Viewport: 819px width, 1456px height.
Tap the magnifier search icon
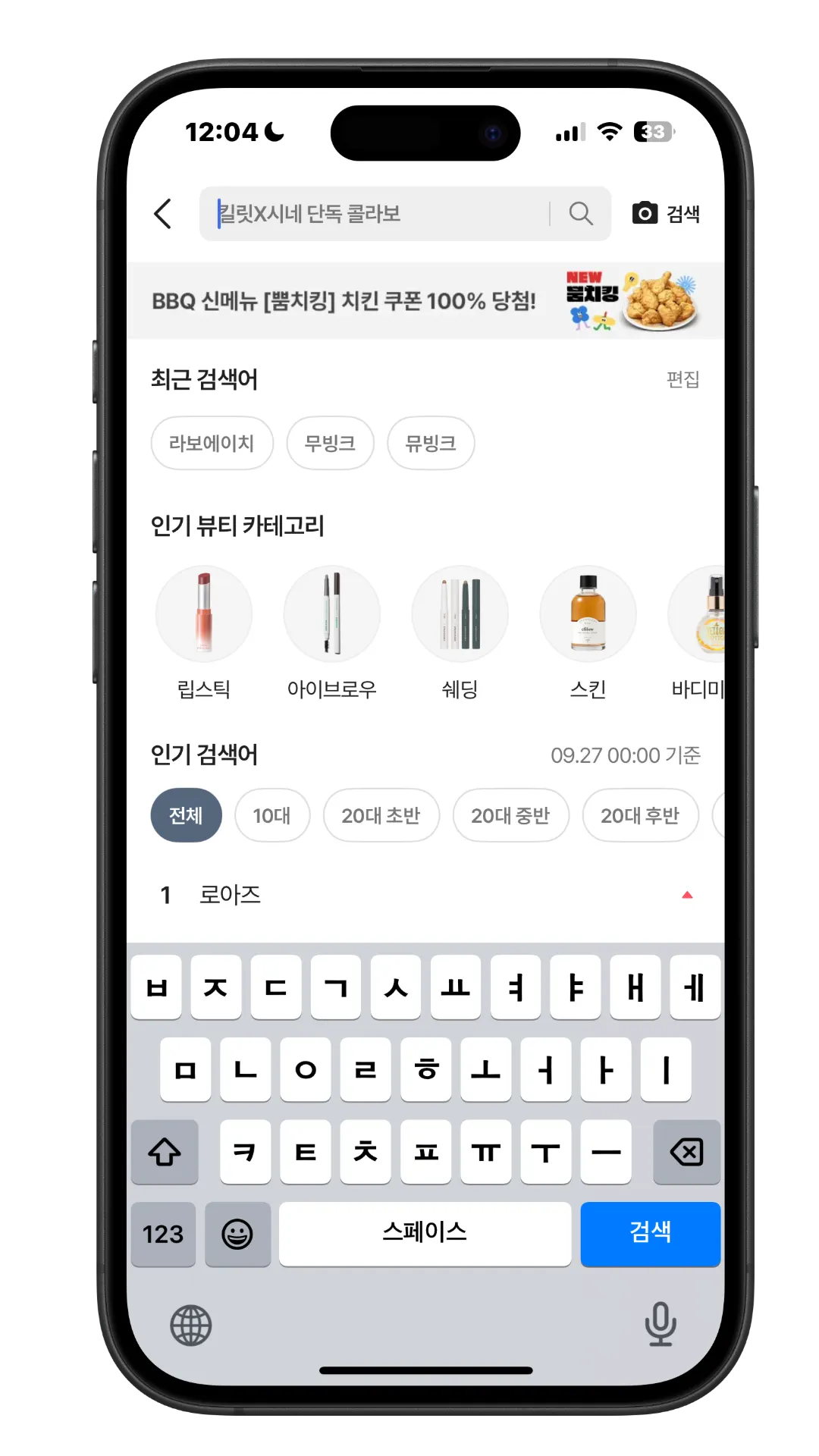[581, 214]
